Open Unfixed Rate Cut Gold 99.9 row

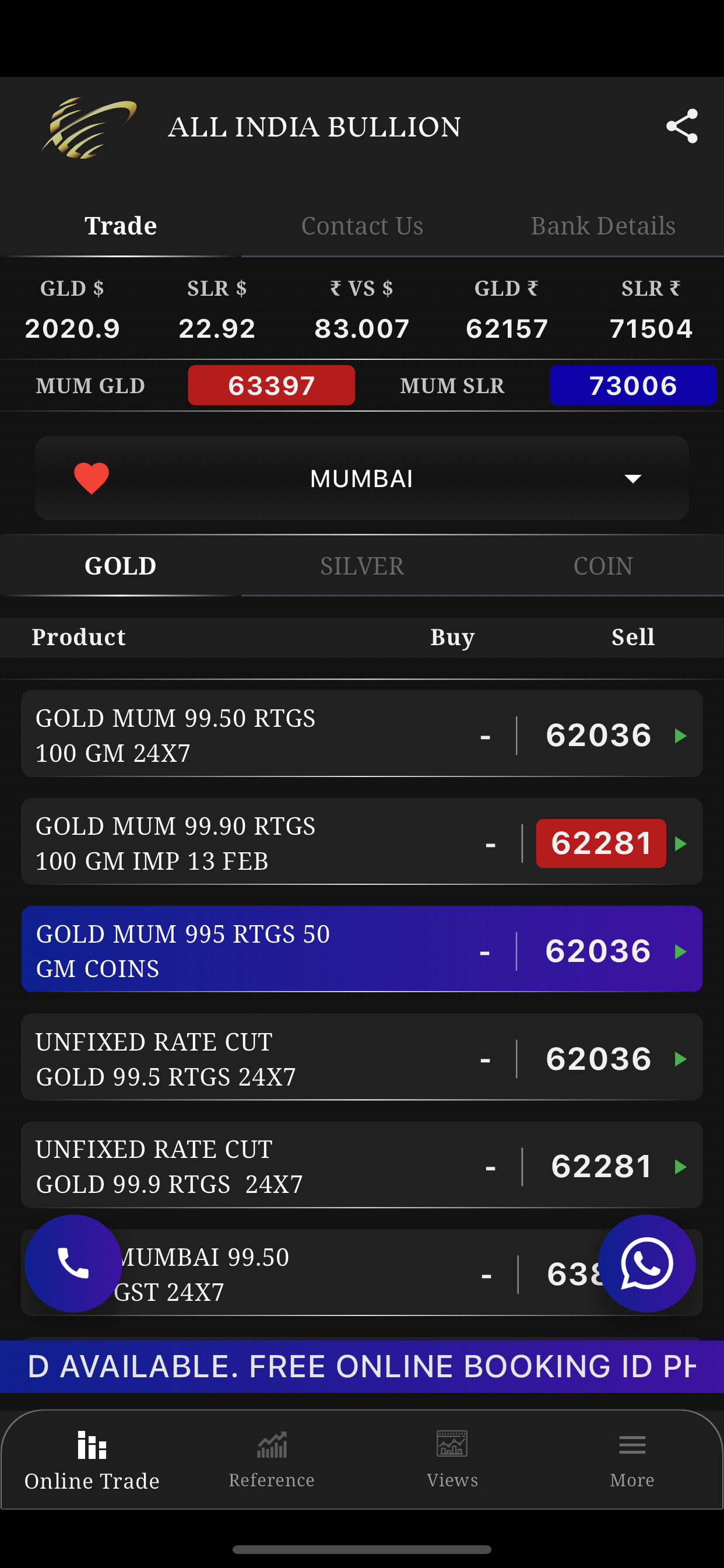(x=362, y=1165)
